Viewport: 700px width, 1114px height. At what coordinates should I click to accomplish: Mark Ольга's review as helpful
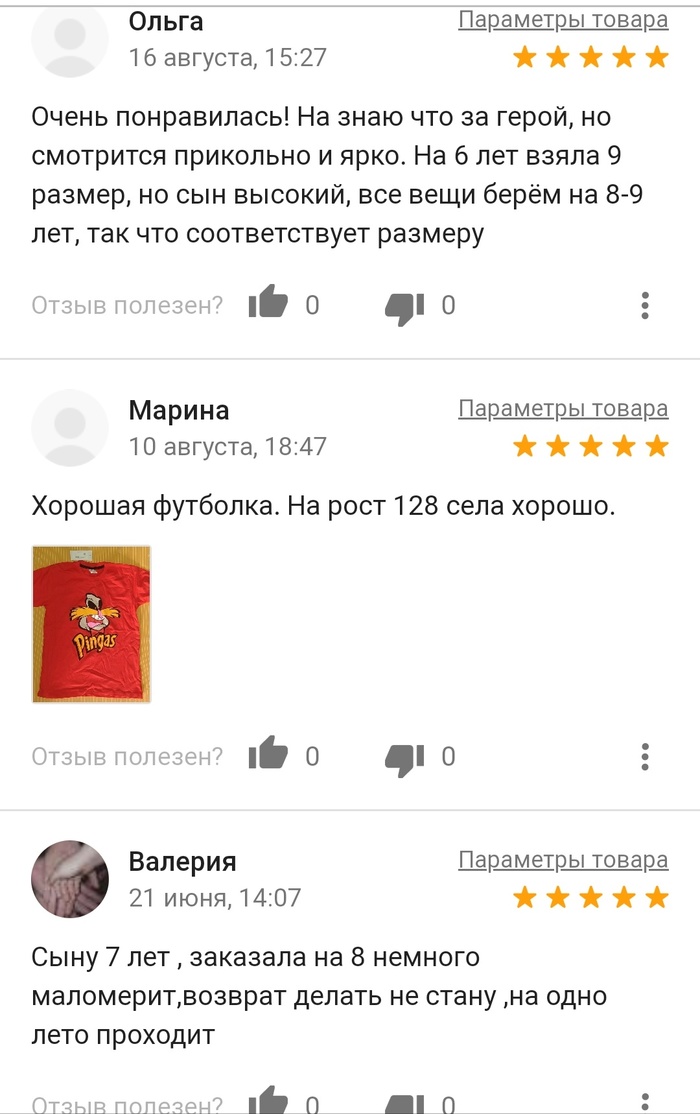[x=268, y=305]
